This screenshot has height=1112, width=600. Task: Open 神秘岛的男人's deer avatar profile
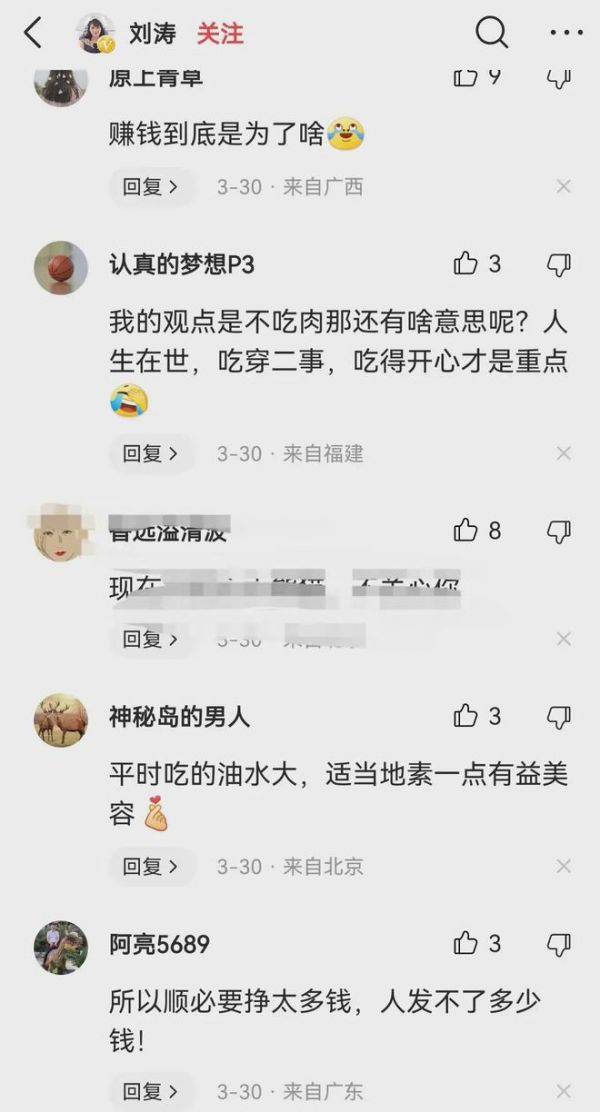[61, 720]
